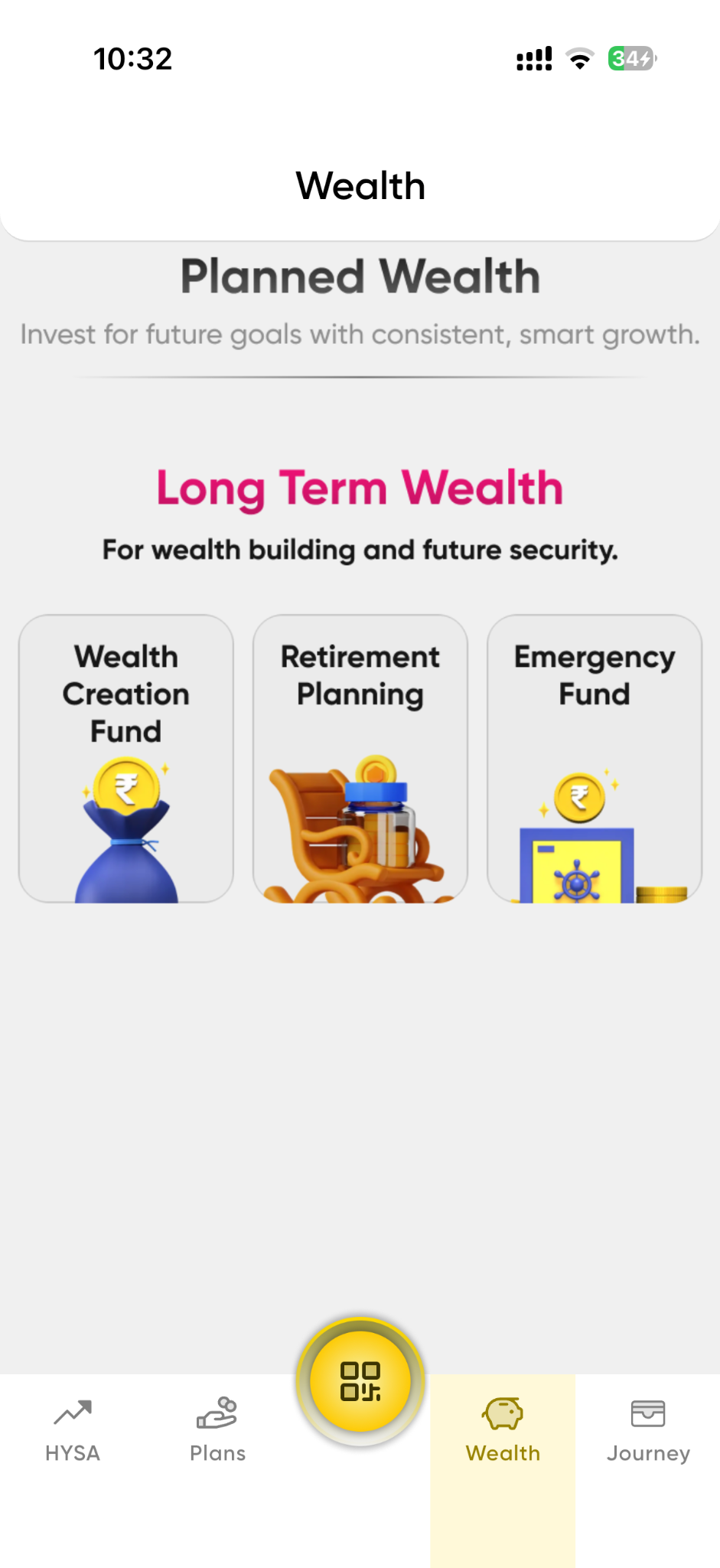This screenshot has height=1568, width=720.
Task: Select the Wealth tab
Action: coord(503,1430)
